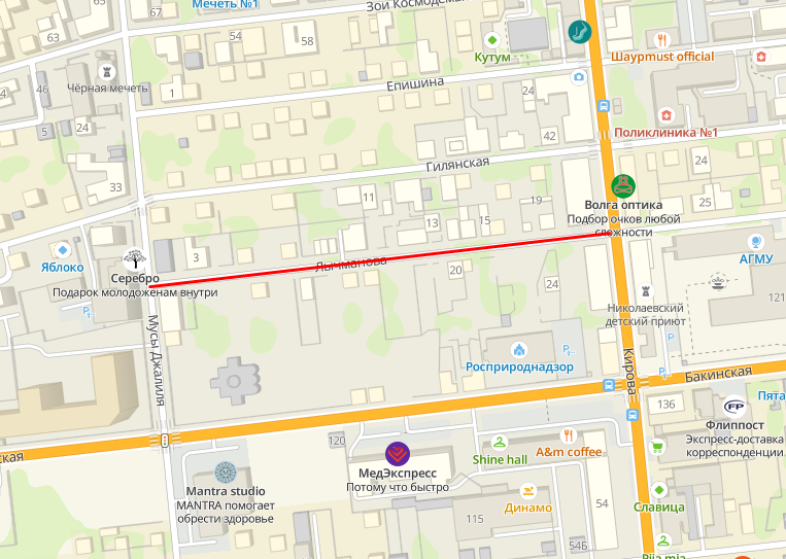The width and height of the screenshot is (786, 559).
Task: Select the Славица marker
Action: [658, 490]
